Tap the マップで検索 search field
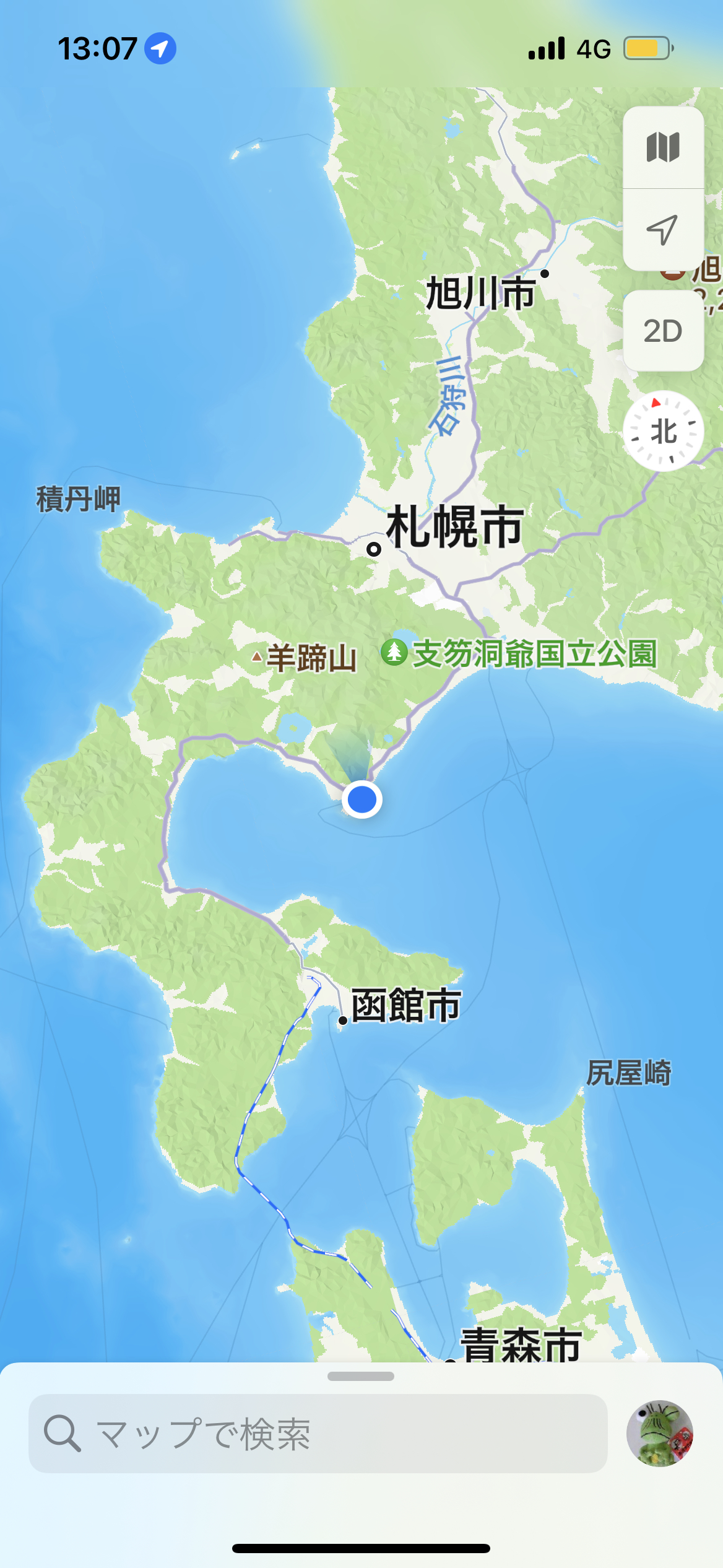The image size is (723, 1568). (x=318, y=1433)
